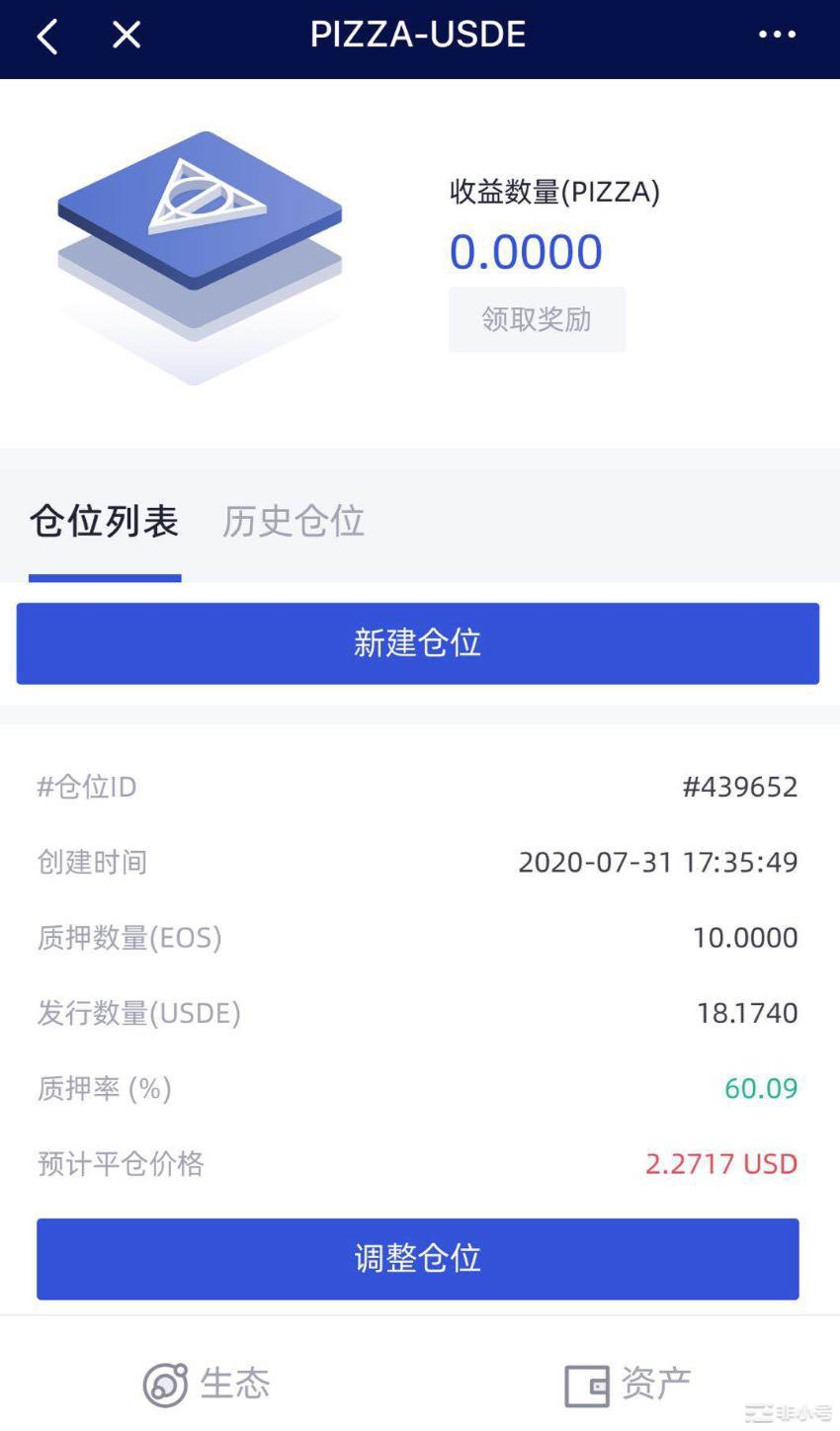Open the 资产 (Assets) wallet icon
Viewport: 840px width, 1431px height.
coord(583,1384)
